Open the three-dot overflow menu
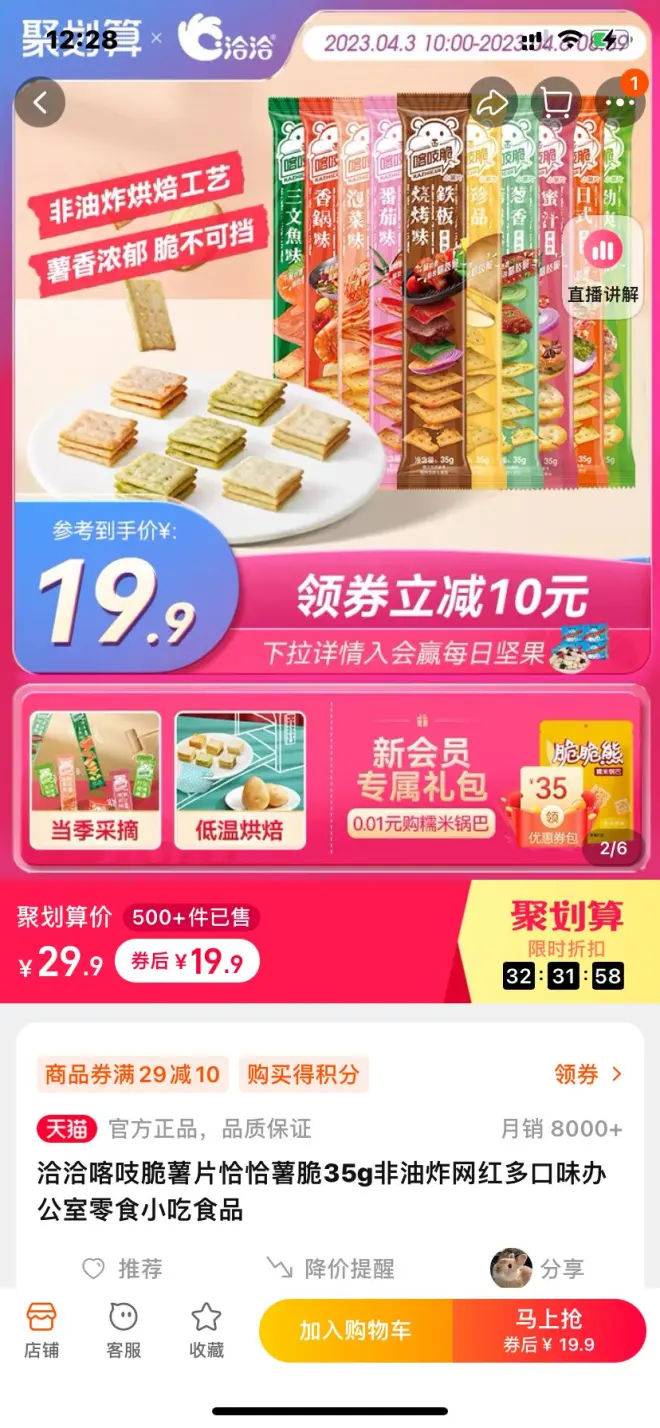 620,102
